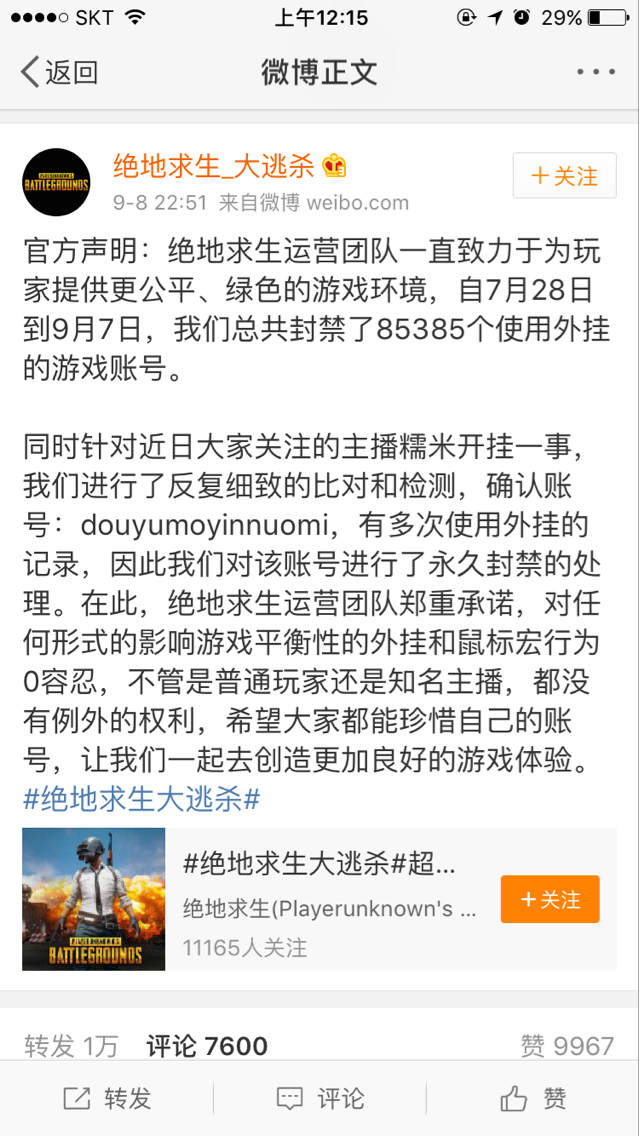Open the three-dot overflow menu
The width and height of the screenshot is (639, 1136).
tap(596, 72)
